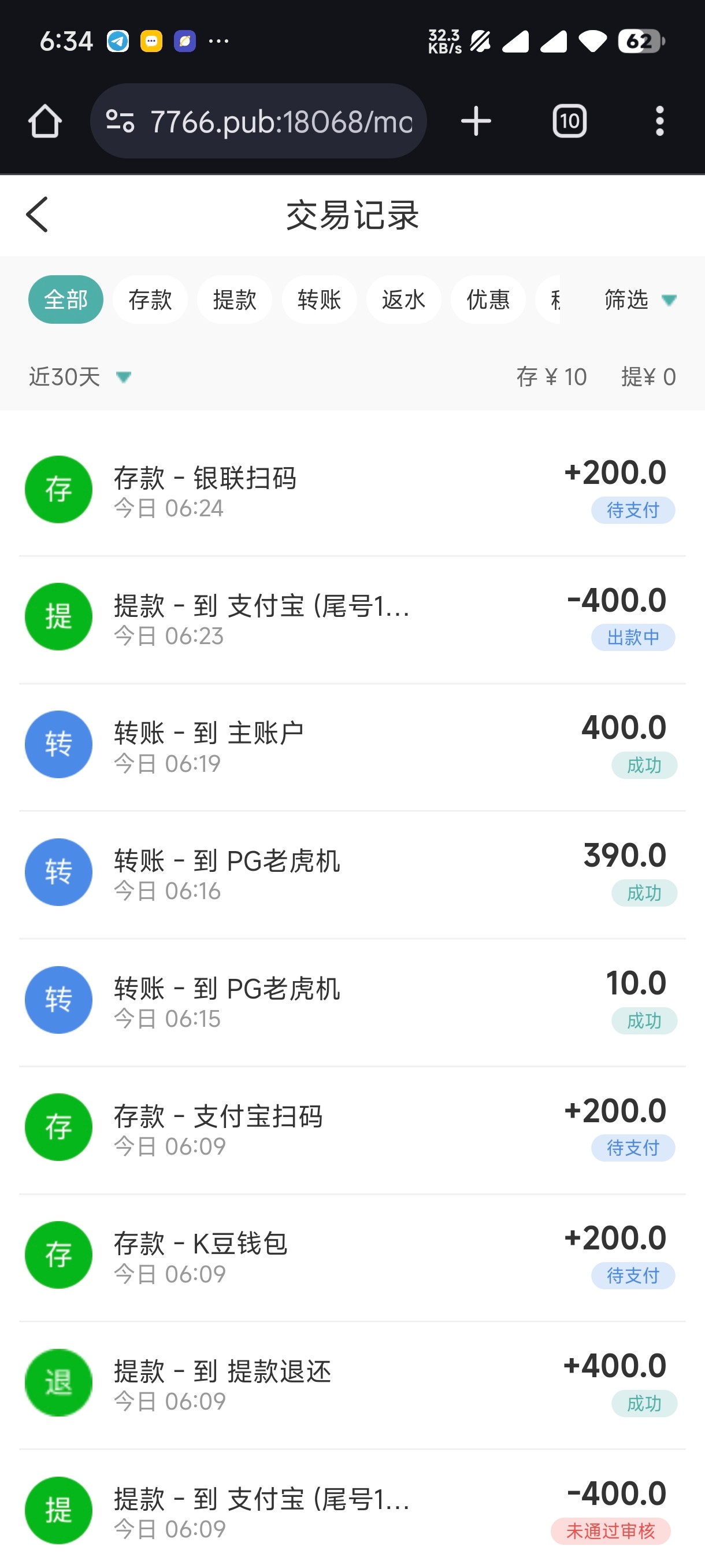
Task: Expand the 近30天 date range dropdown
Action: [x=80, y=377]
